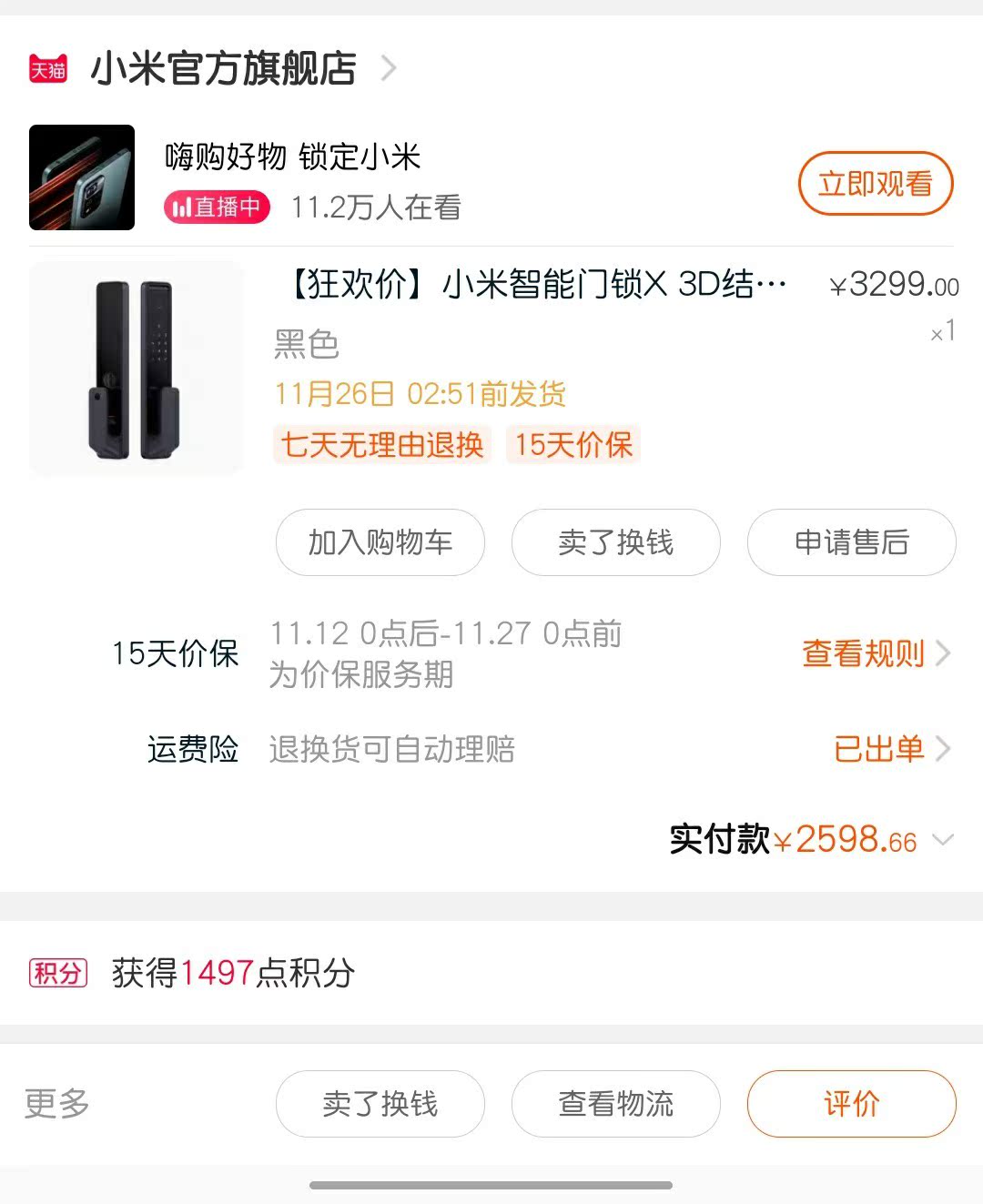Tap the 立即观看 livestream button

pos(875,184)
